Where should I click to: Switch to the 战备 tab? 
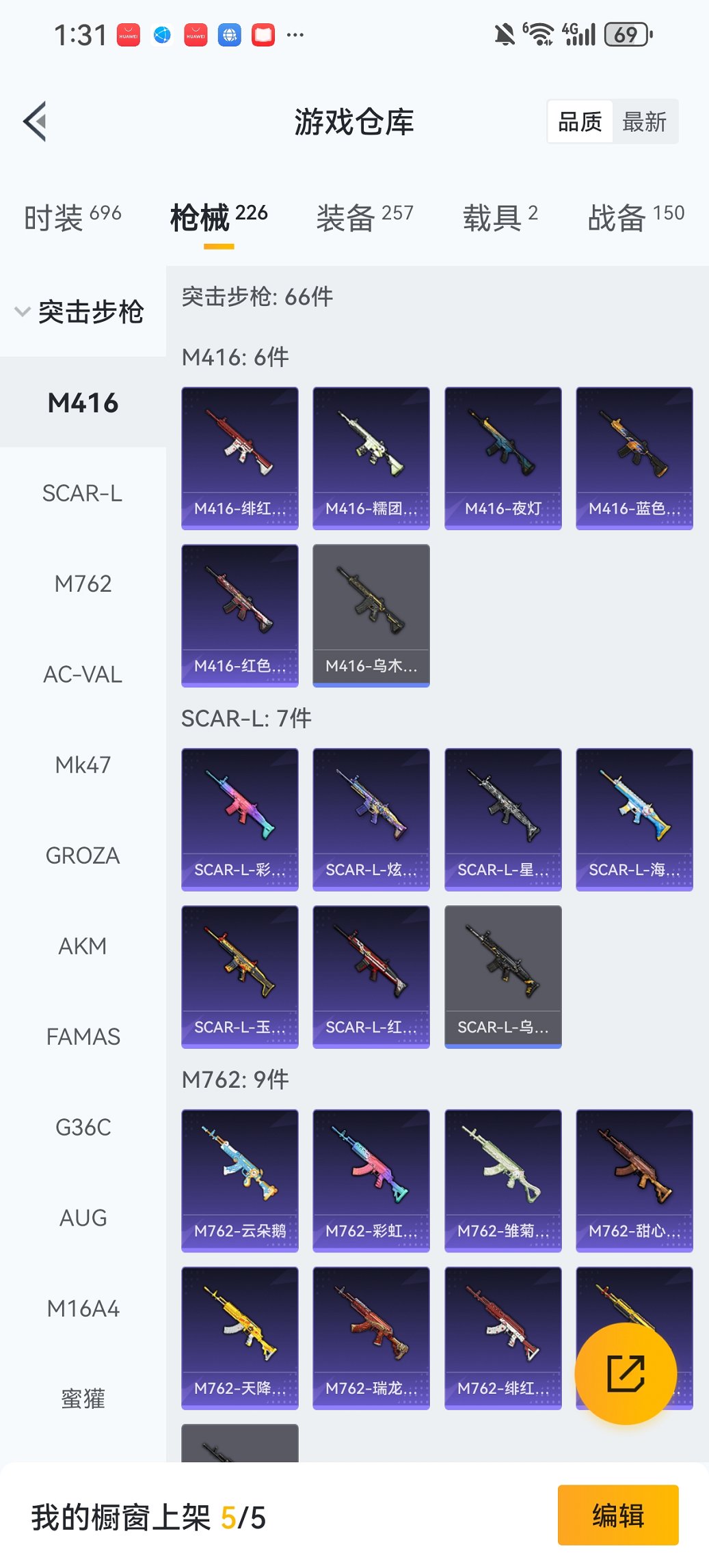pos(635,218)
